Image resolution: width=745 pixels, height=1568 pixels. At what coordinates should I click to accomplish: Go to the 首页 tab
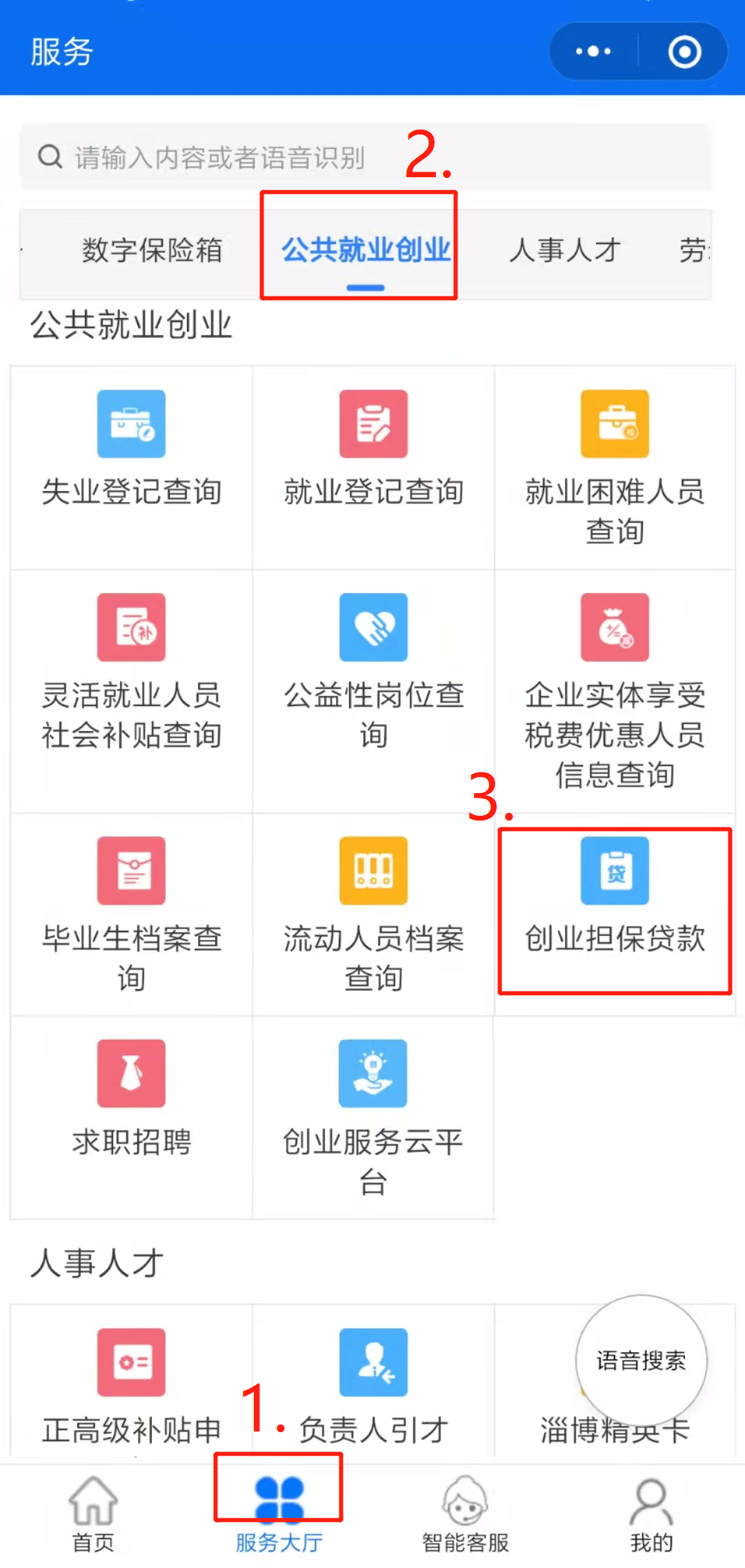click(93, 1514)
